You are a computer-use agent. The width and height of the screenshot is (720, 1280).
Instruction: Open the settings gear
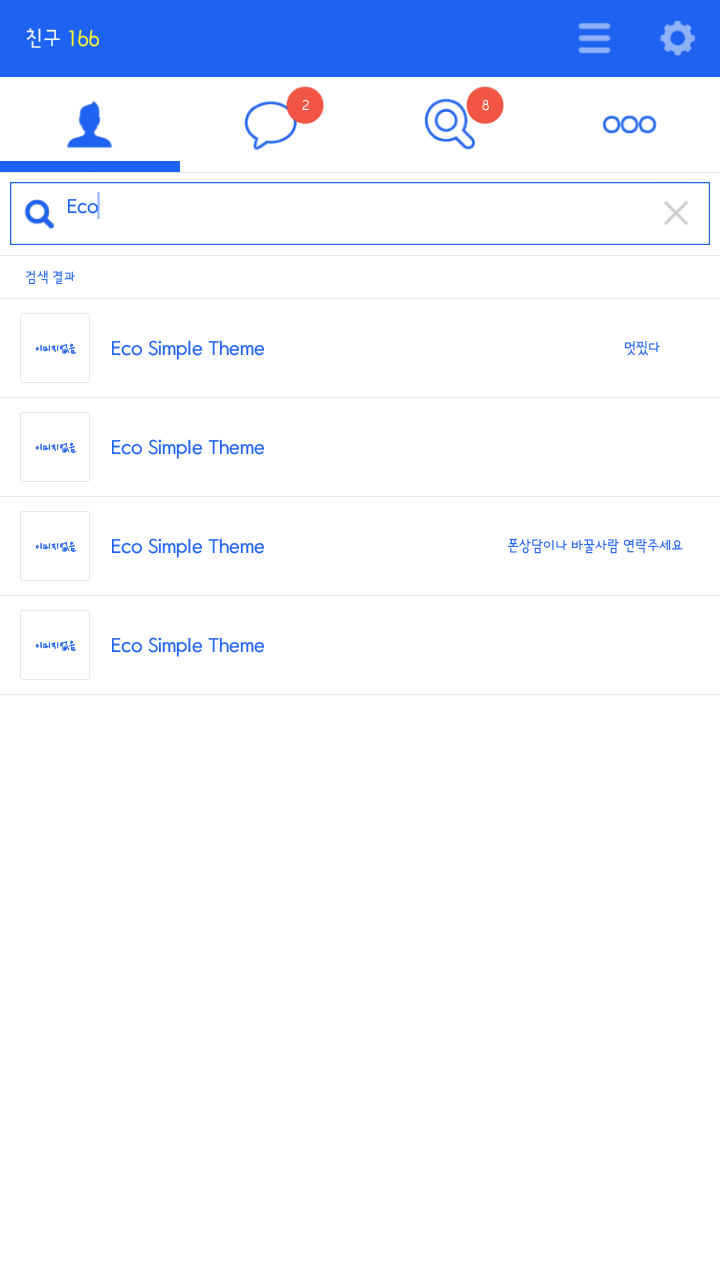point(677,38)
